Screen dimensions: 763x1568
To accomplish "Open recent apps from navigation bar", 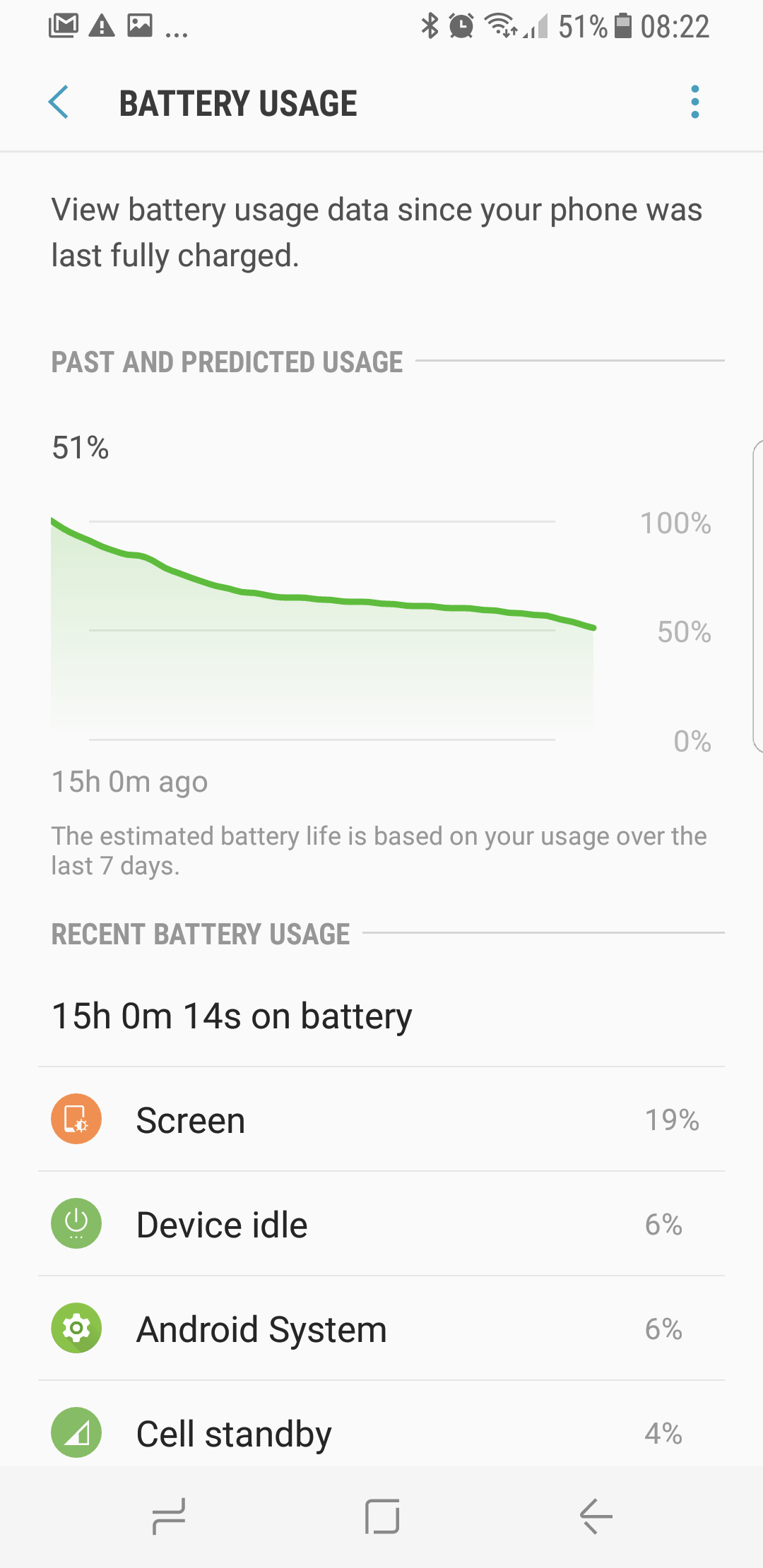I will pos(169,1516).
